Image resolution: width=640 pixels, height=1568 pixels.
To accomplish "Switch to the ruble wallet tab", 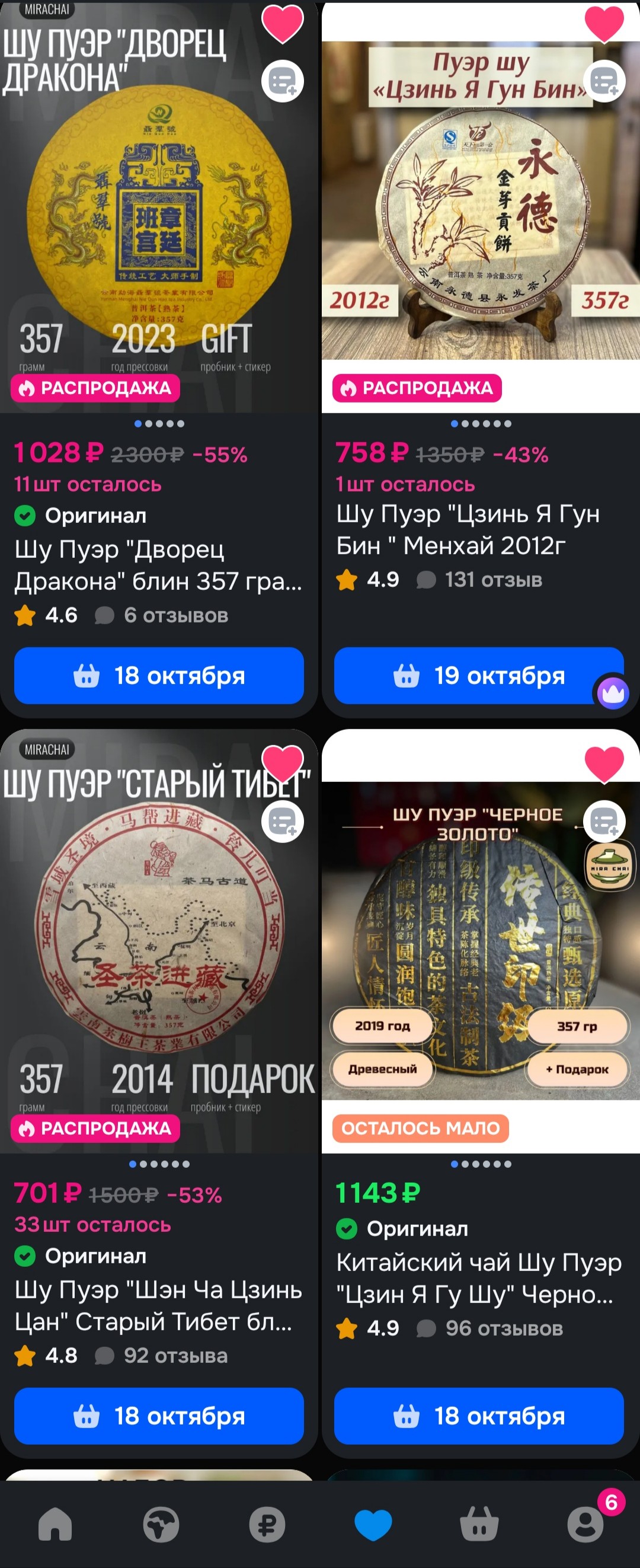I will tap(267, 1525).
